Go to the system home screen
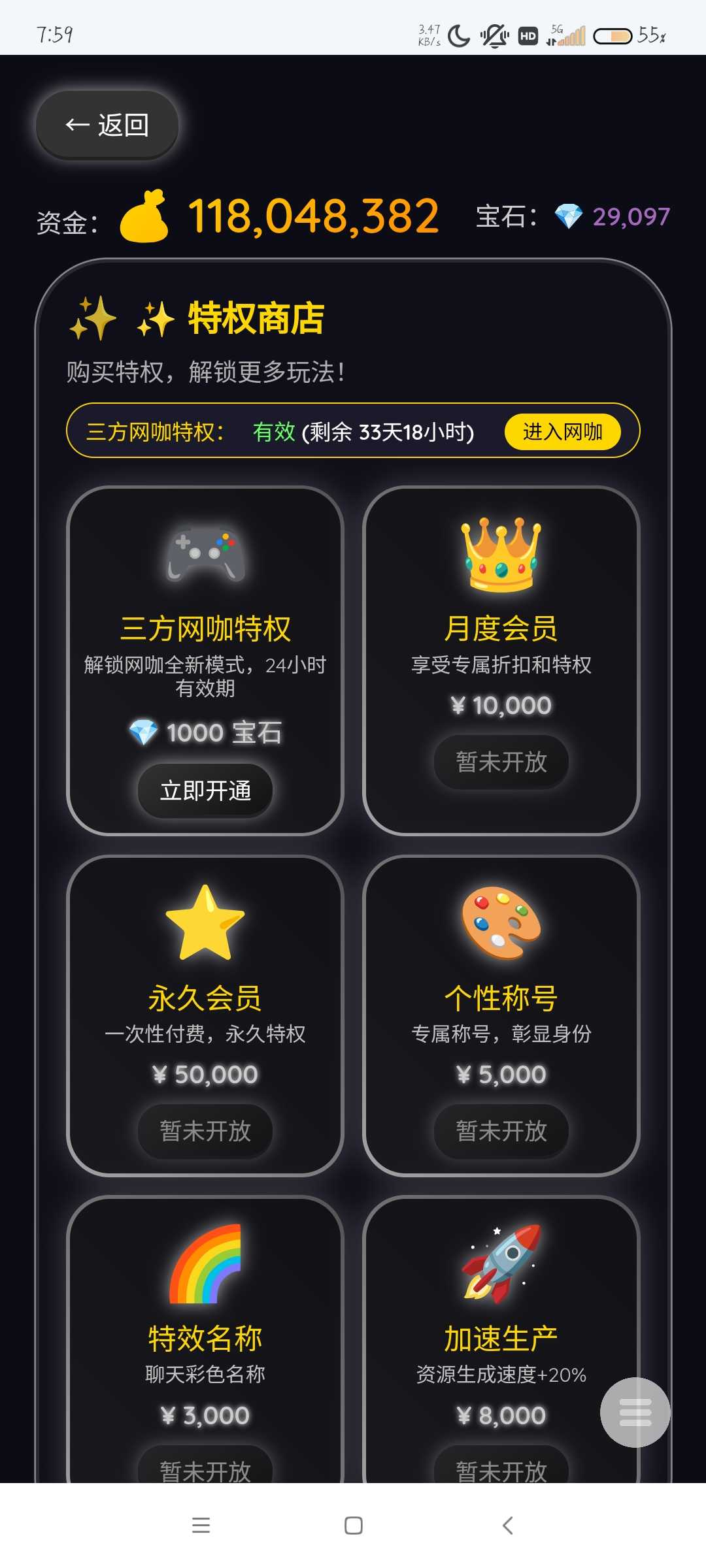Viewport: 706px width, 1568px height. click(353, 1526)
